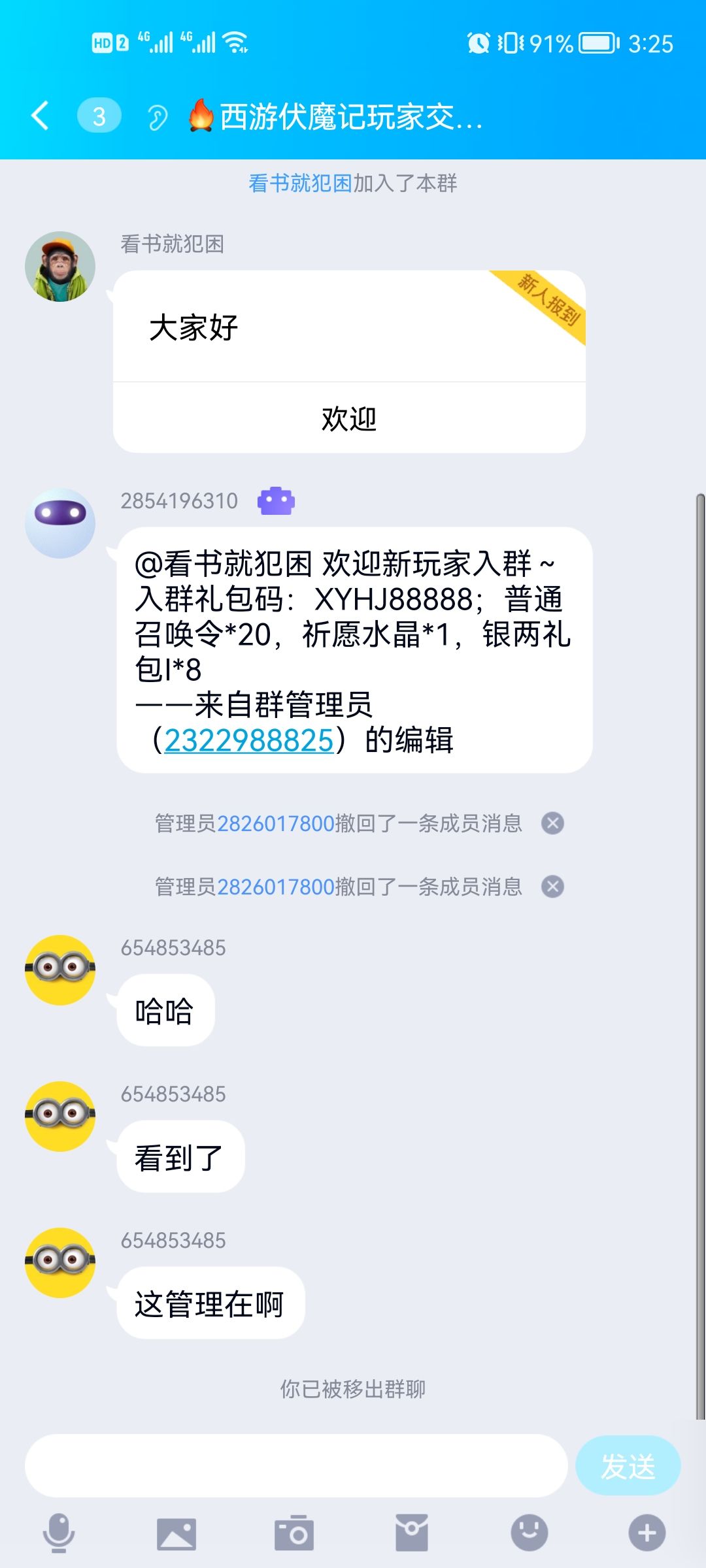Dismiss the second recalled message notice

point(552,887)
